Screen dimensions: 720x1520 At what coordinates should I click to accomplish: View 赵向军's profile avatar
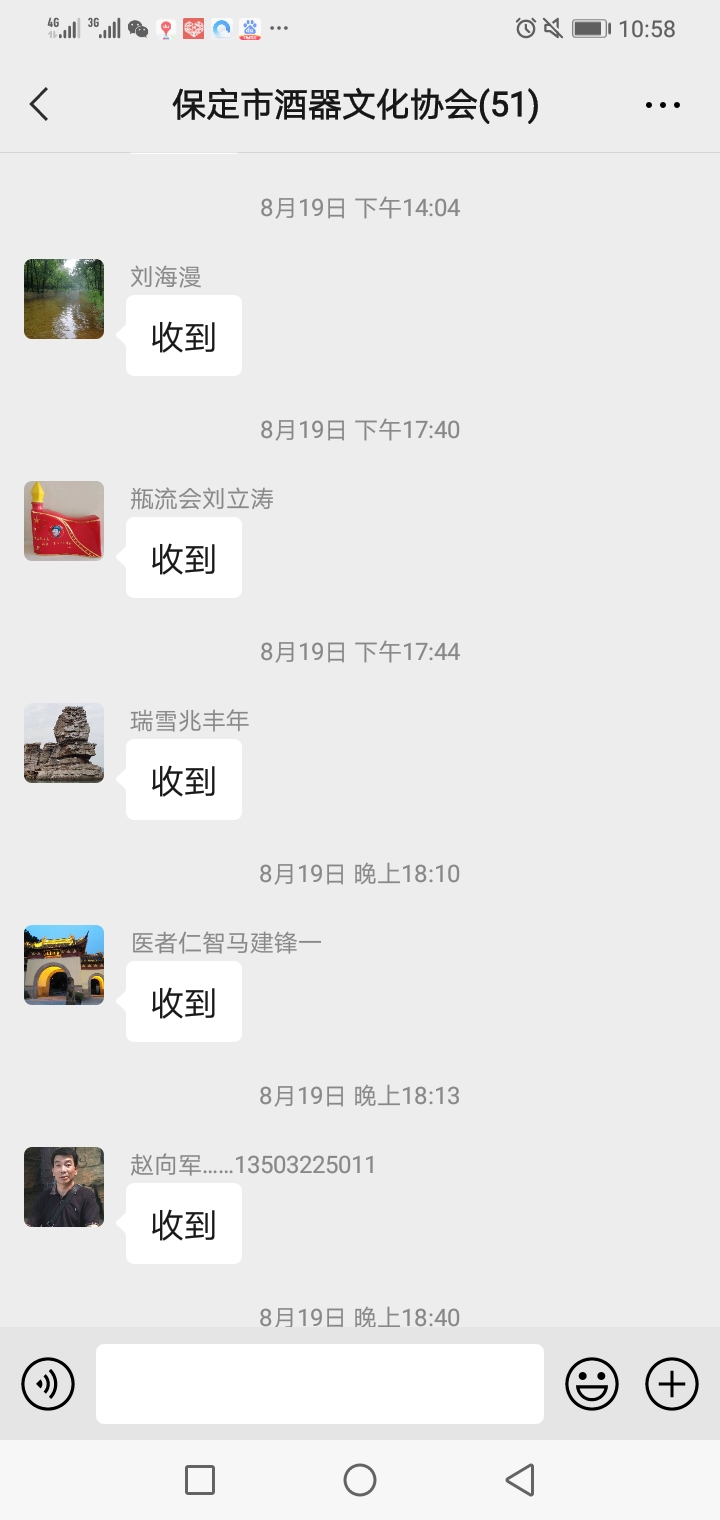click(x=64, y=1187)
